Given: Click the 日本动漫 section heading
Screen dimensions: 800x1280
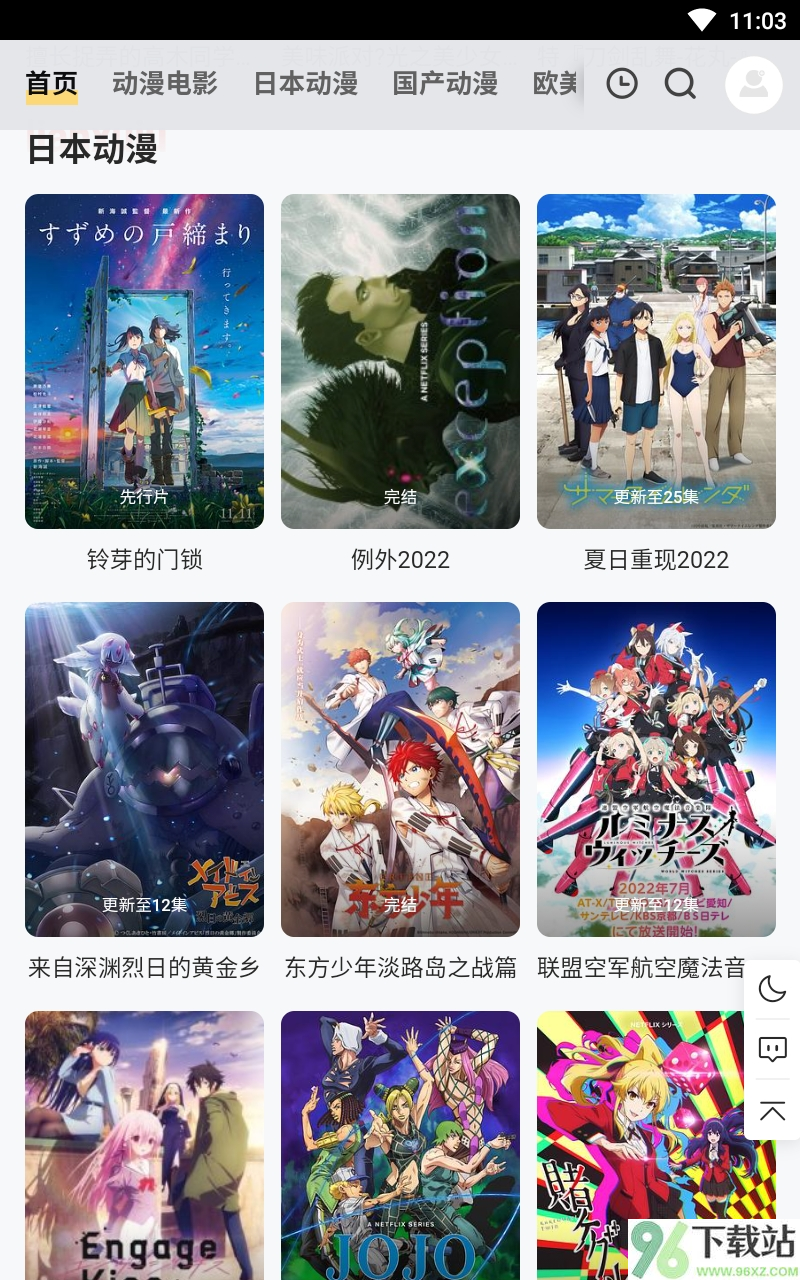Looking at the screenshot, I should (89, 148).
